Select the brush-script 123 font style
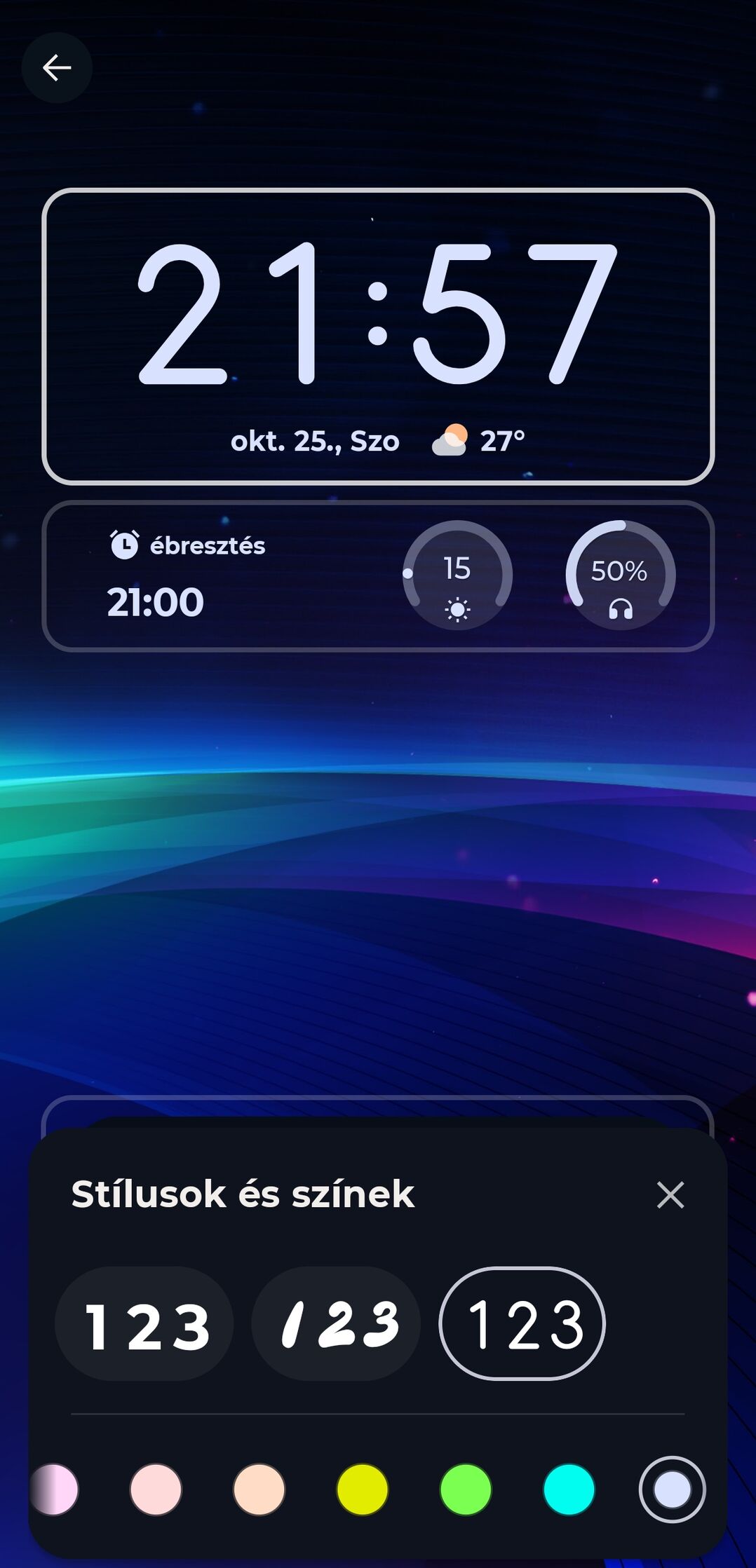 pyautogui.click(x=336, y=1323)
